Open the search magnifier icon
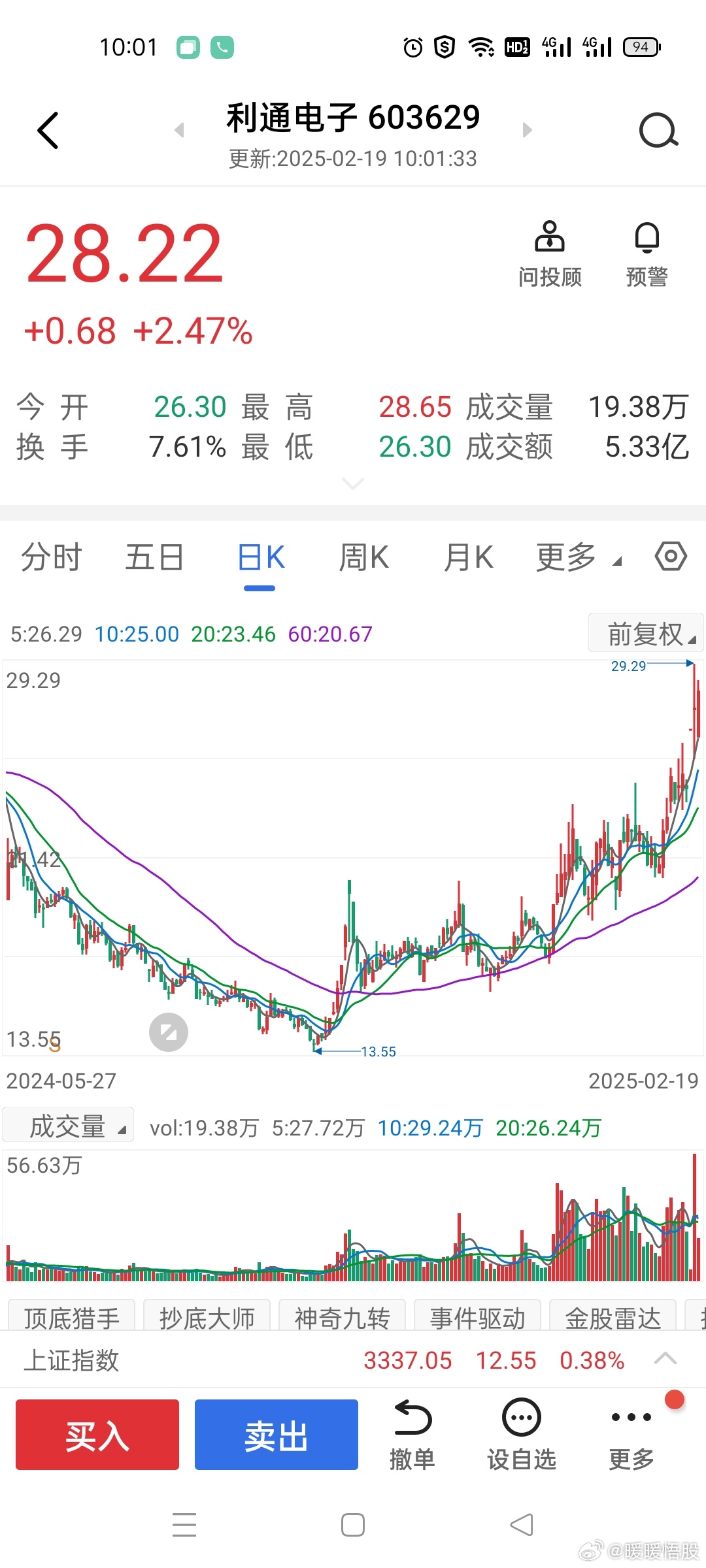 658,130
